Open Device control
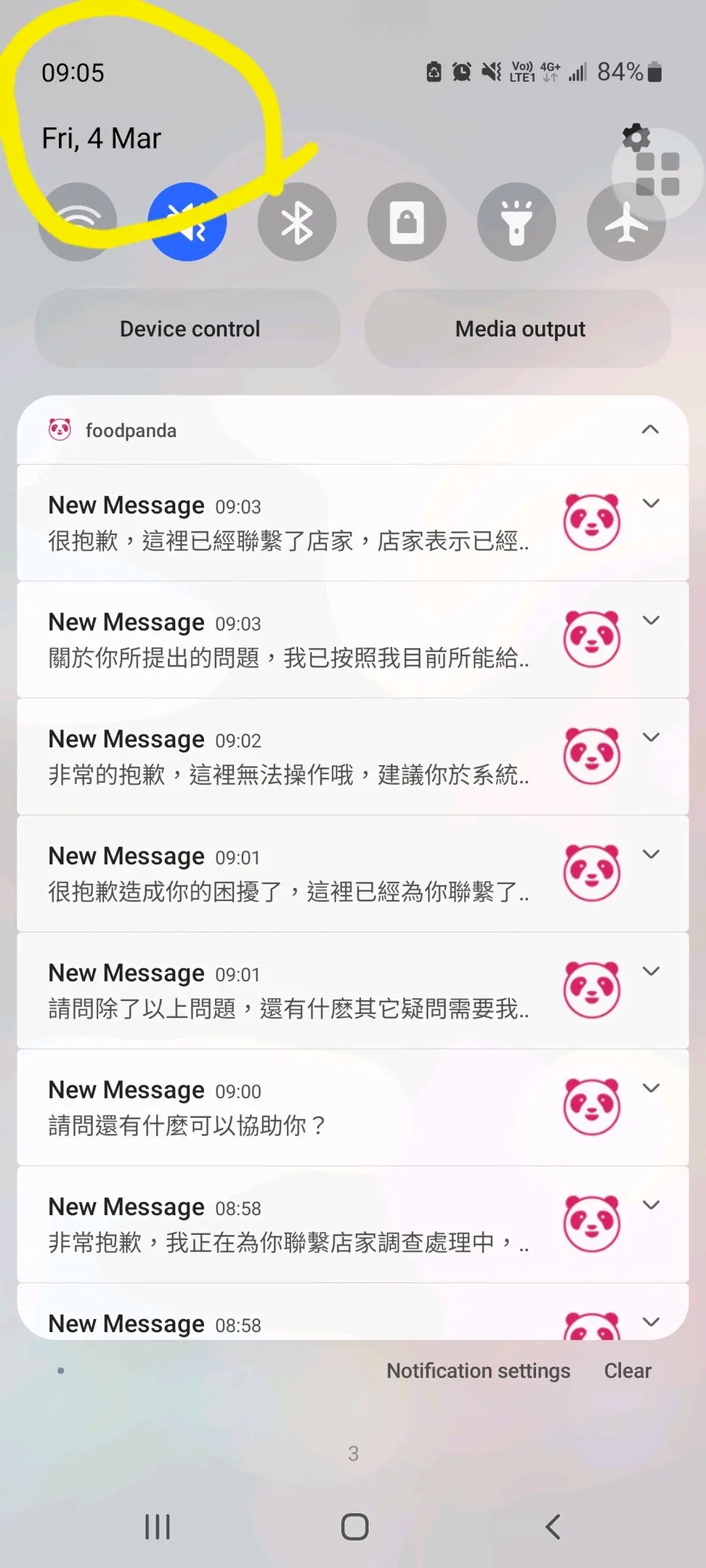Viewport: 706px width, 1568px height. [x=189, y=329]
